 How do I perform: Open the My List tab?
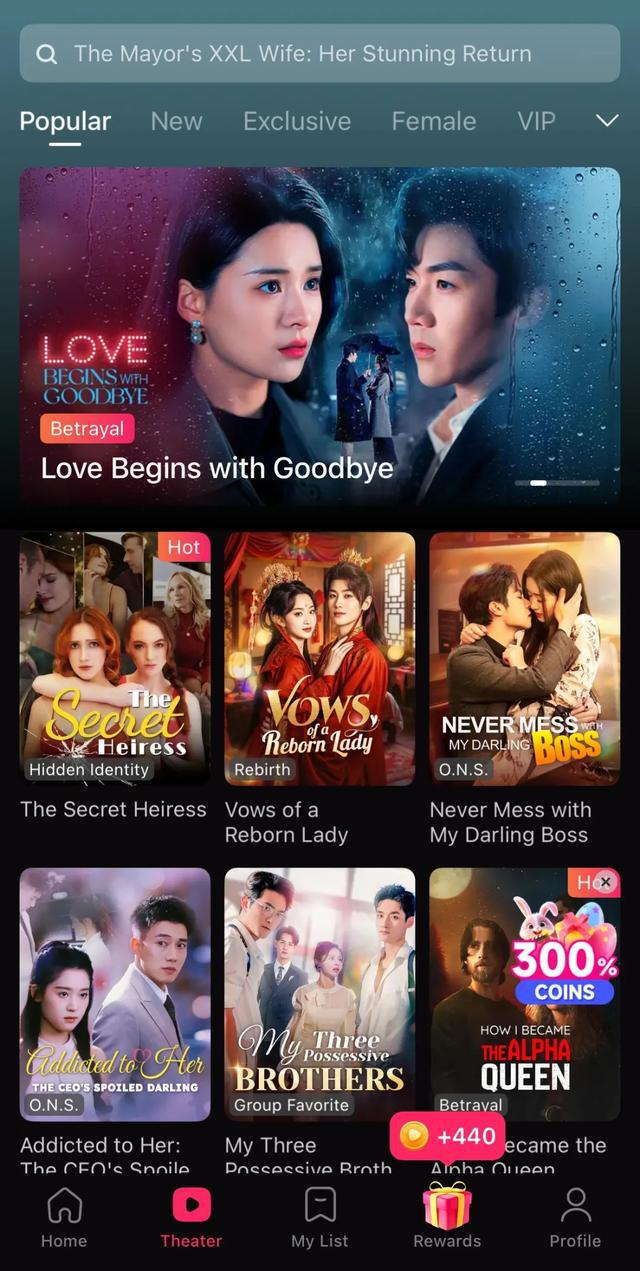click(x=320, y=1217)
